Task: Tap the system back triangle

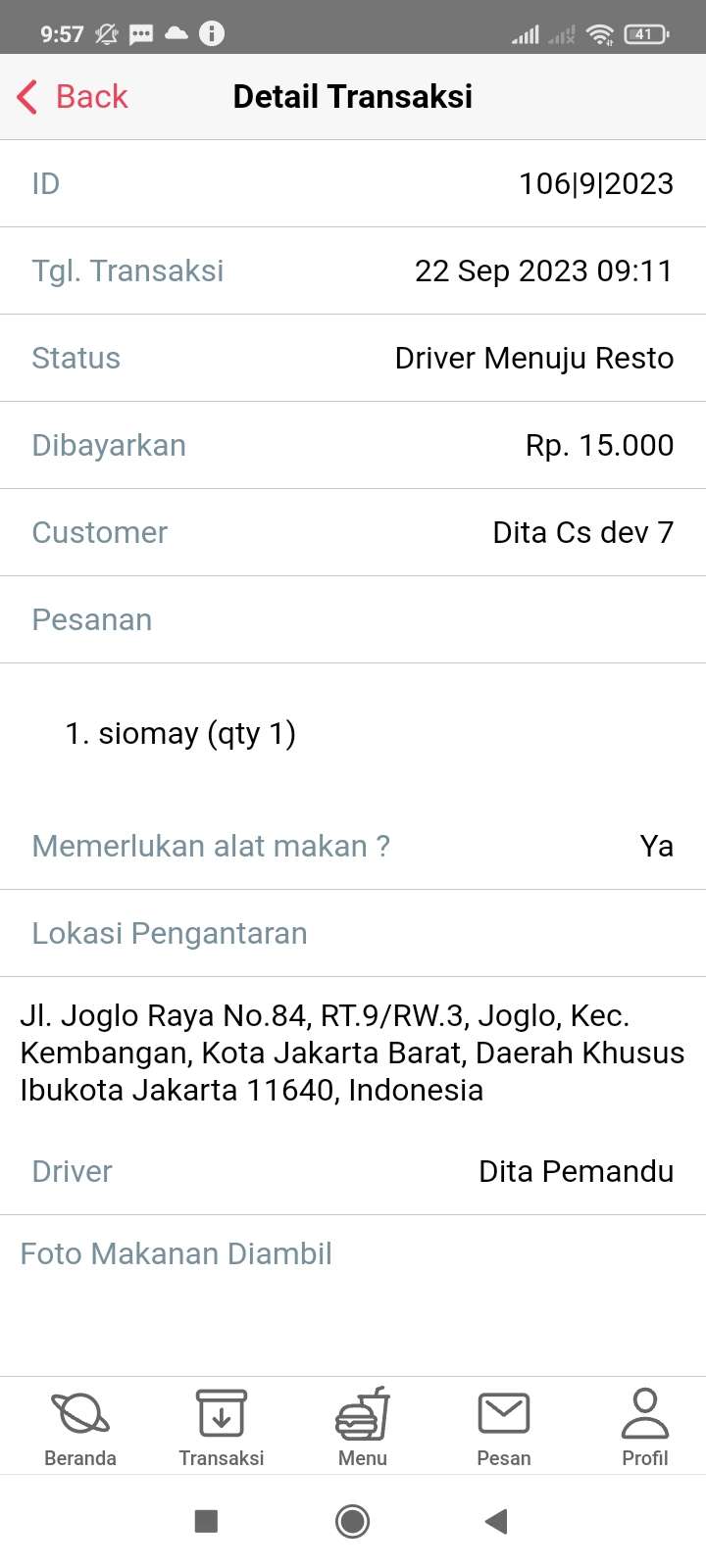Action: [x=496, y=1521]
